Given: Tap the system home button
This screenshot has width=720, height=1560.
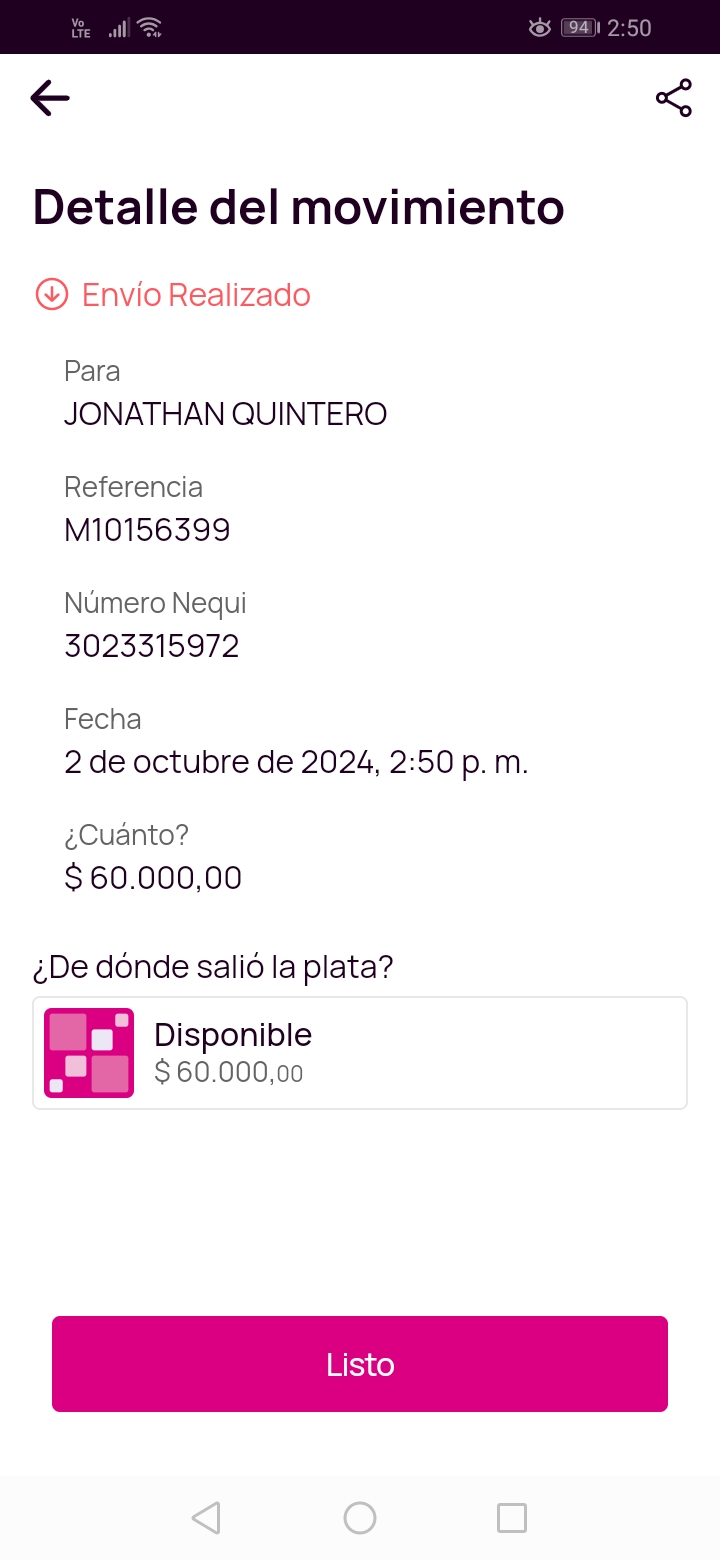Looking at the screenshot, I should [x=360, y=1518].
